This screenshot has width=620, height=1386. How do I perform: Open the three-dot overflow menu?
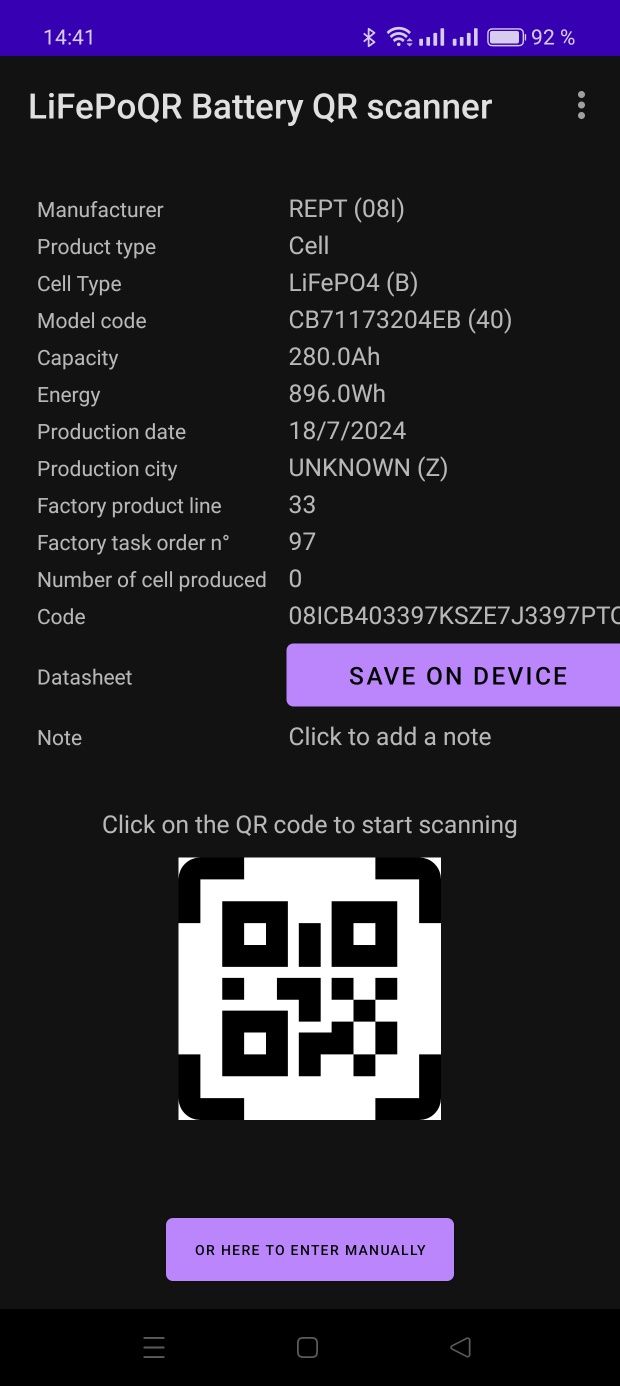coord(581,106)
